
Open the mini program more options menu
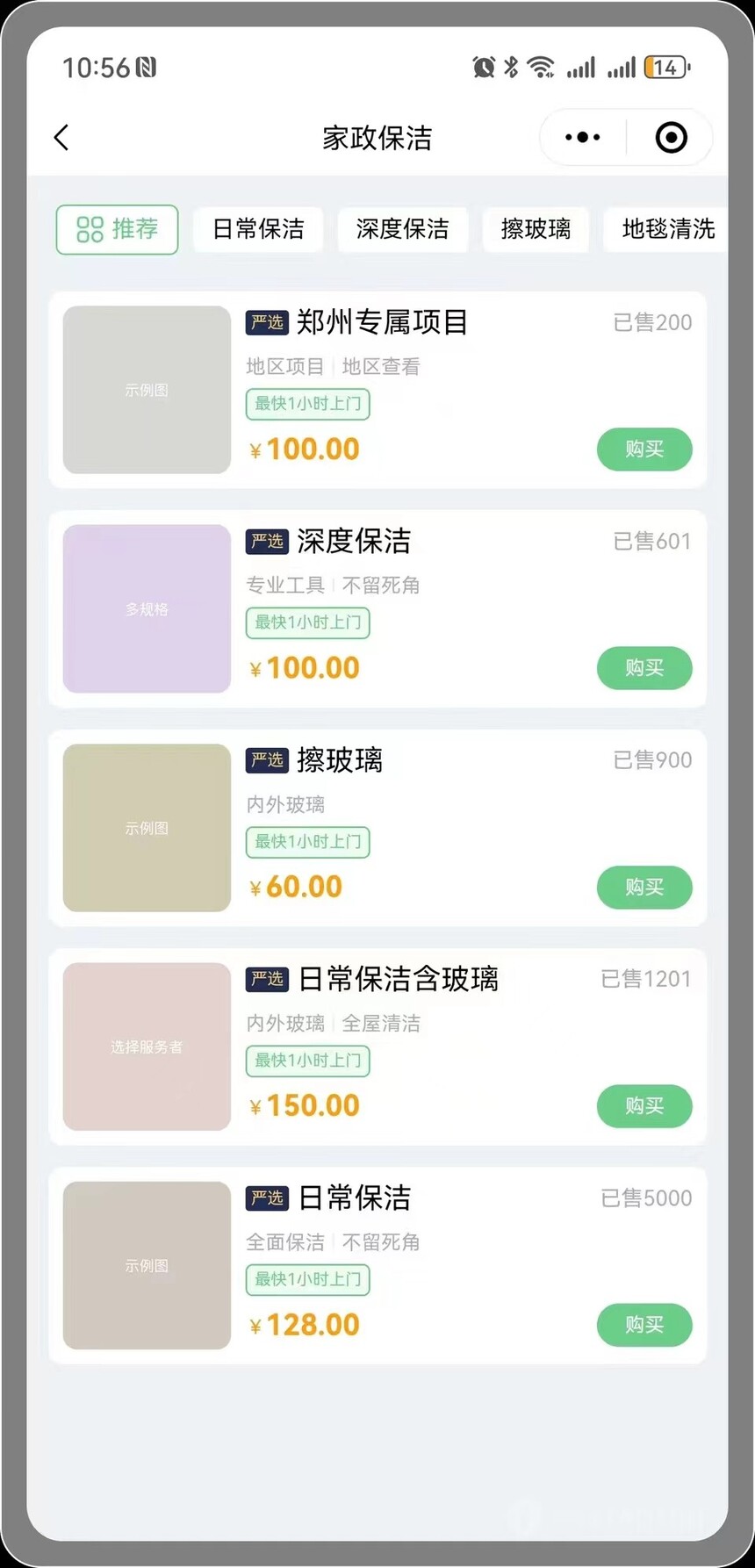coord(583,138)
